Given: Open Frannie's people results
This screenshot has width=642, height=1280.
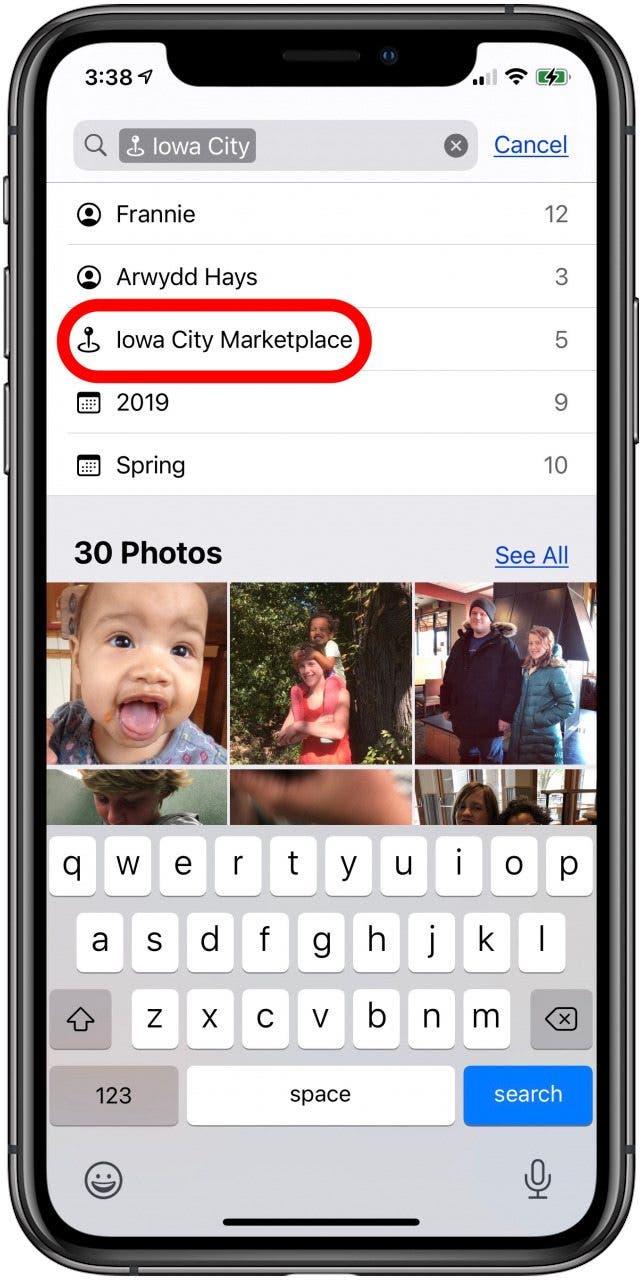Looking at the screenshot, I should point(320,214).
